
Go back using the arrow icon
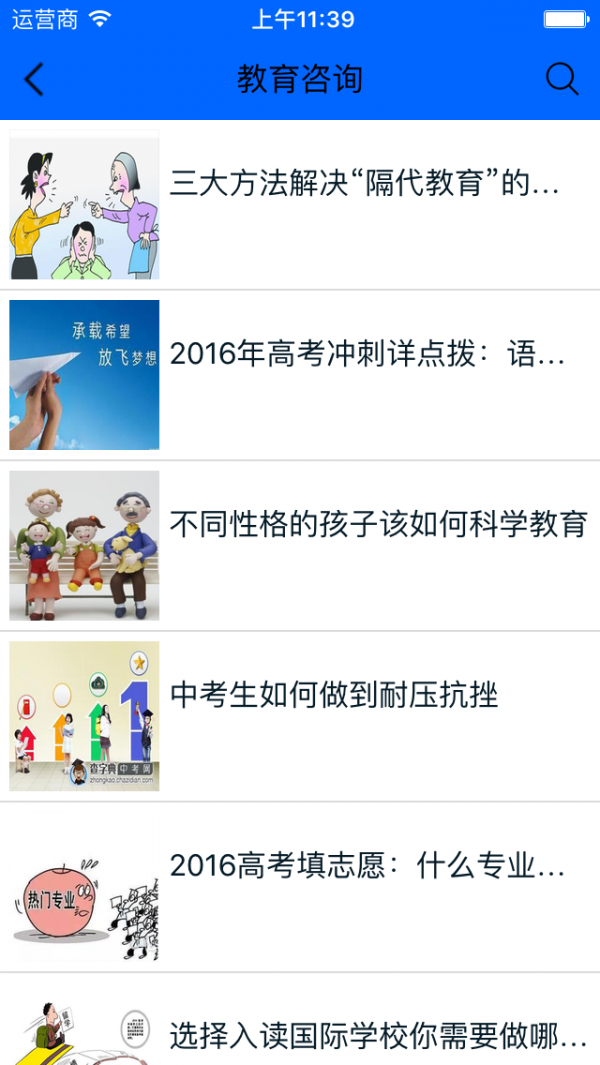[34, 79]
